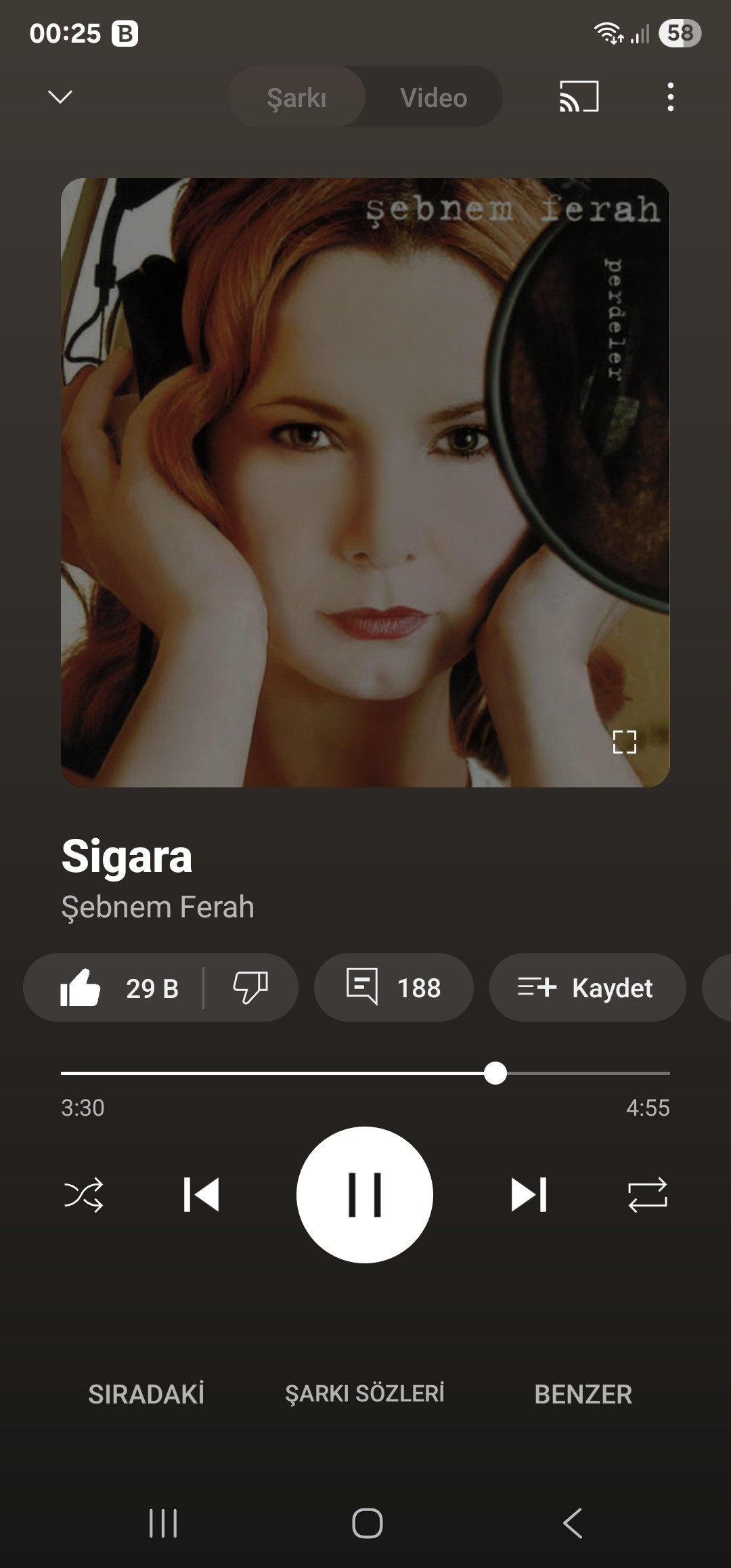The image size is (731, 1568).
Task: Save song with Kaydet button
Action: coord(587,987)
